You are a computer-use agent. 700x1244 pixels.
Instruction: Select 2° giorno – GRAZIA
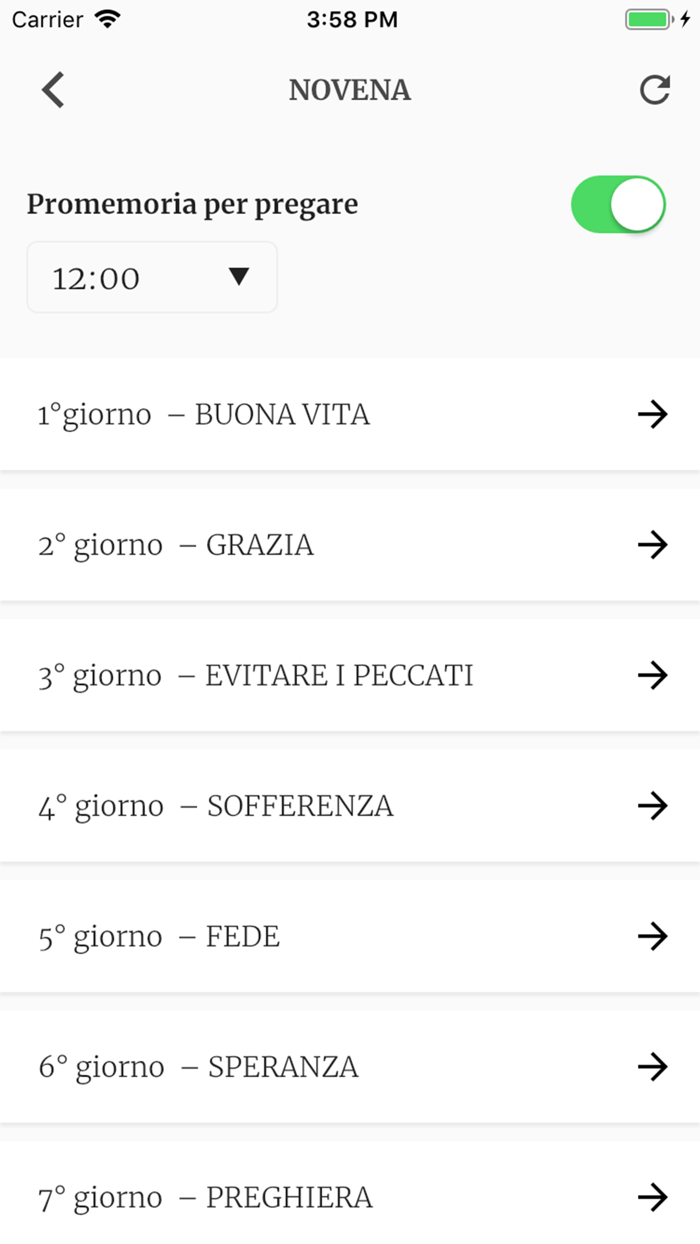[350, 545]
